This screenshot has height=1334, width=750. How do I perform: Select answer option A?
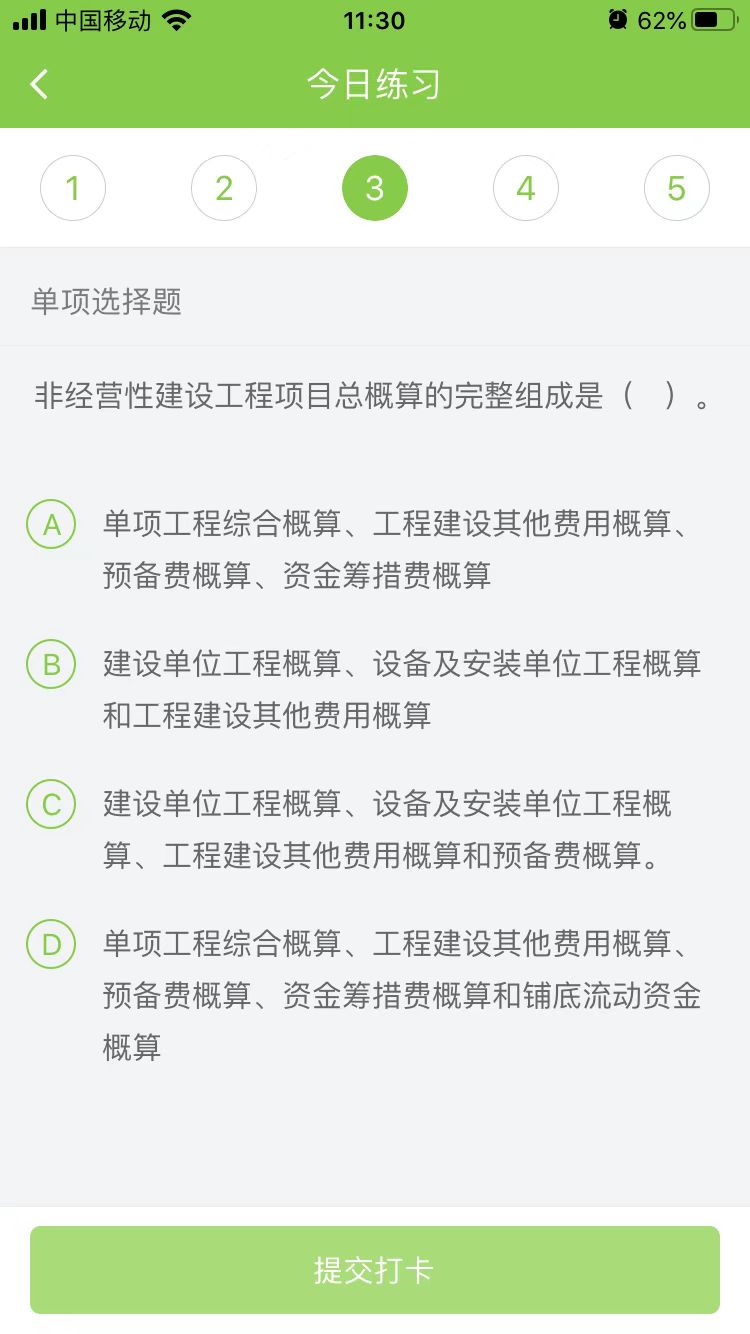pyautogui.click(x=52, y=525)
